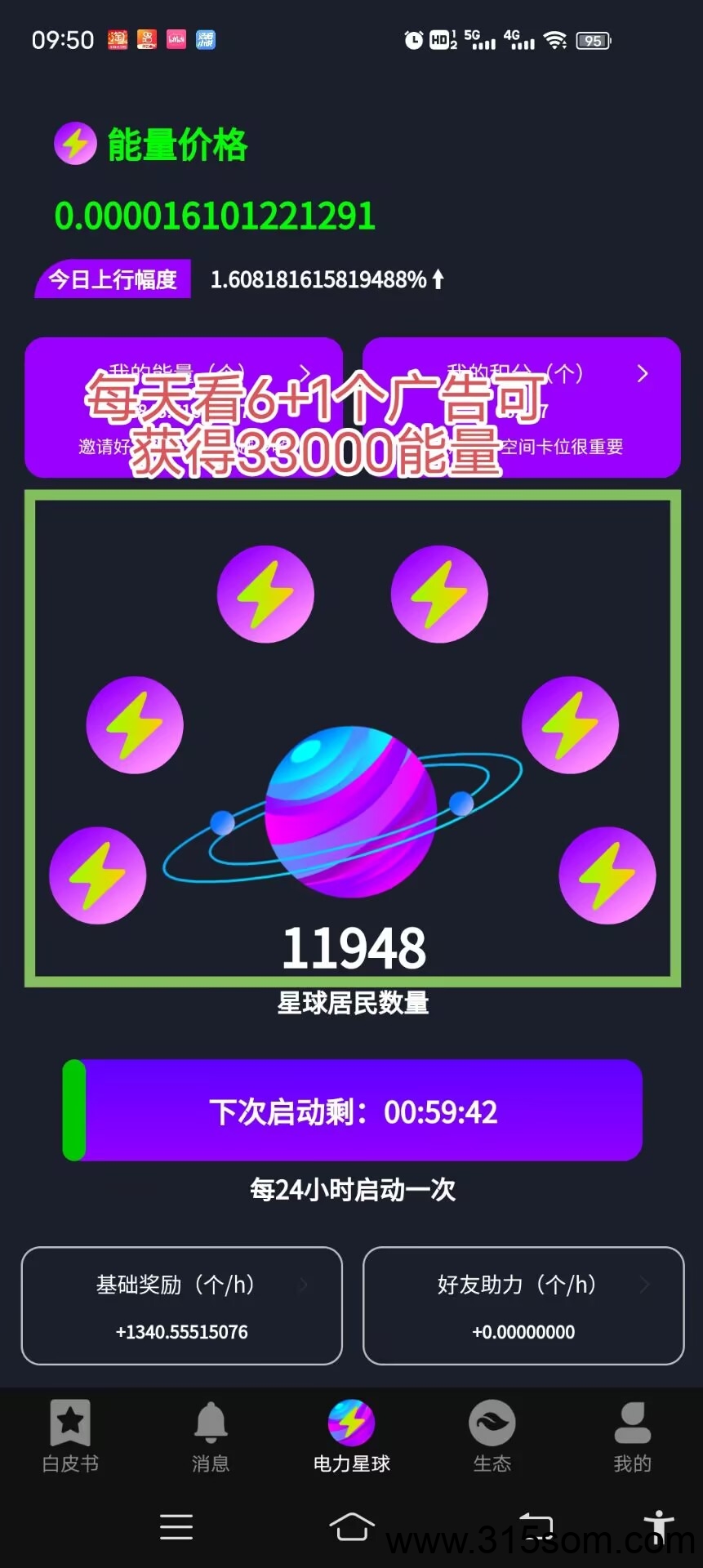
Task: Open the system recent apps menu
Action: click(176, 1526)
